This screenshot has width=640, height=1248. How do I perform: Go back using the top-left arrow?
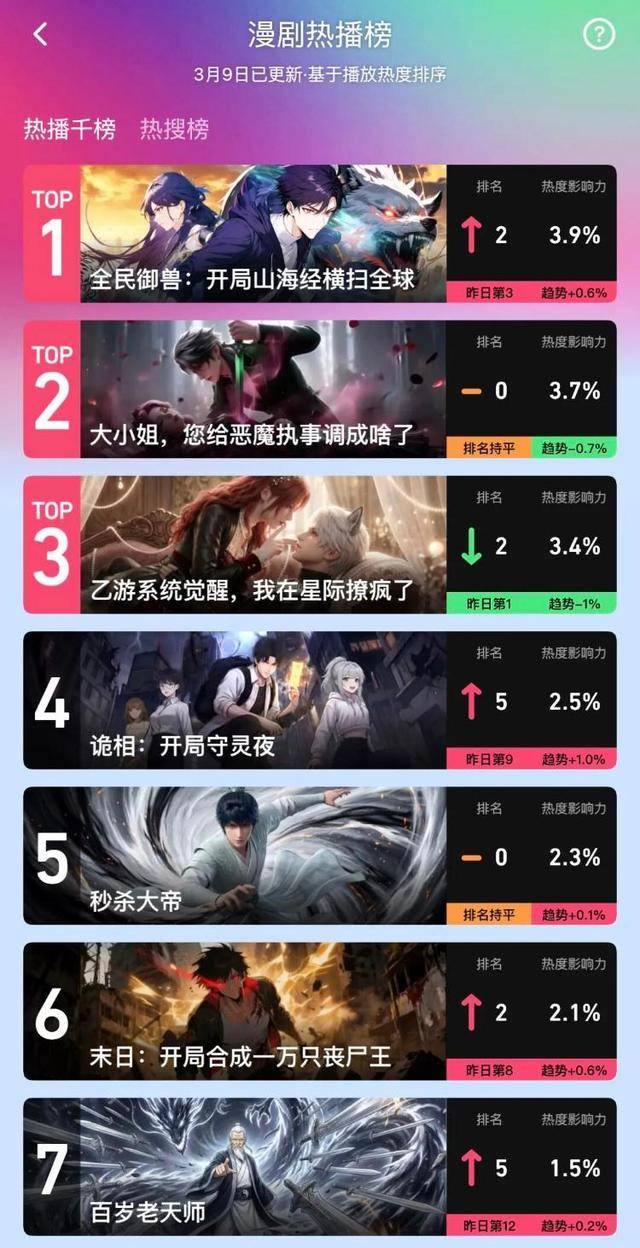point(40,34)
